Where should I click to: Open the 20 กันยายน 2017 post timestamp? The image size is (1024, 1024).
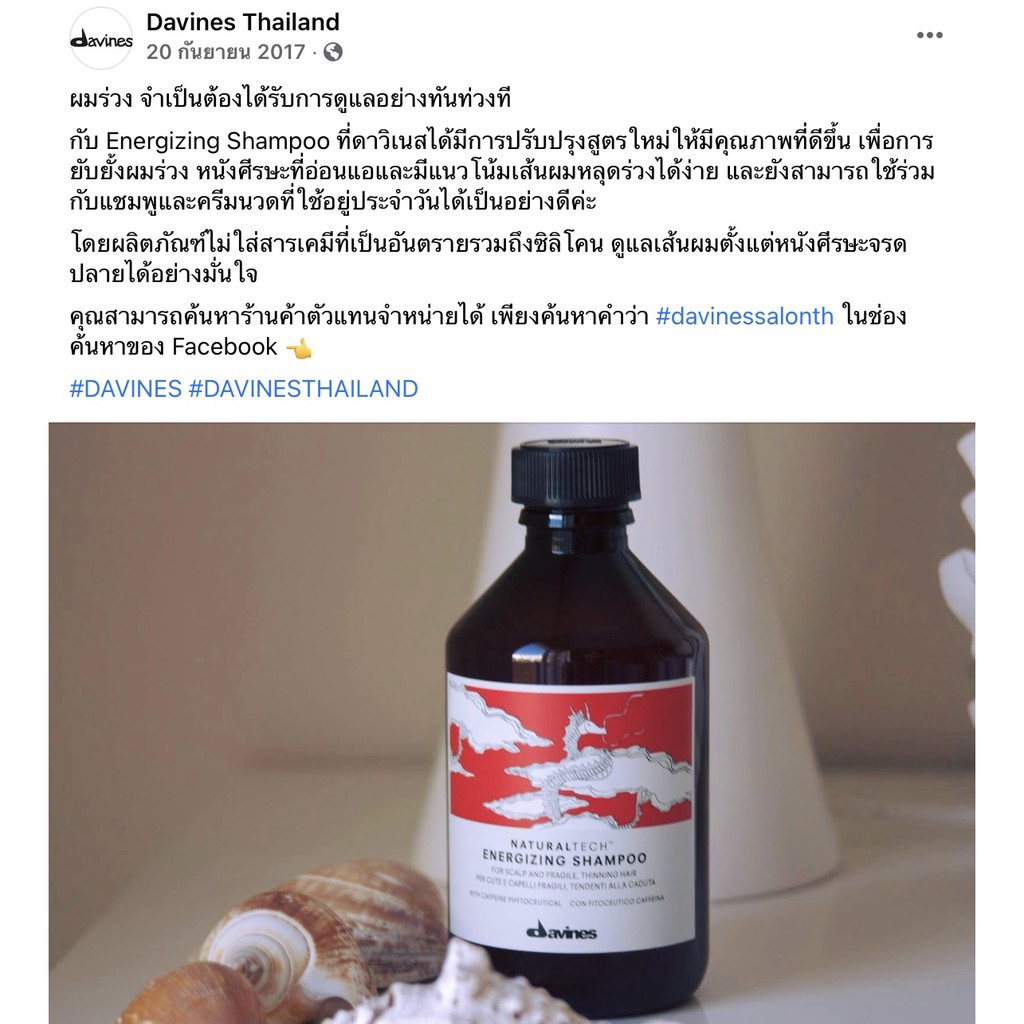click(226, 52)
